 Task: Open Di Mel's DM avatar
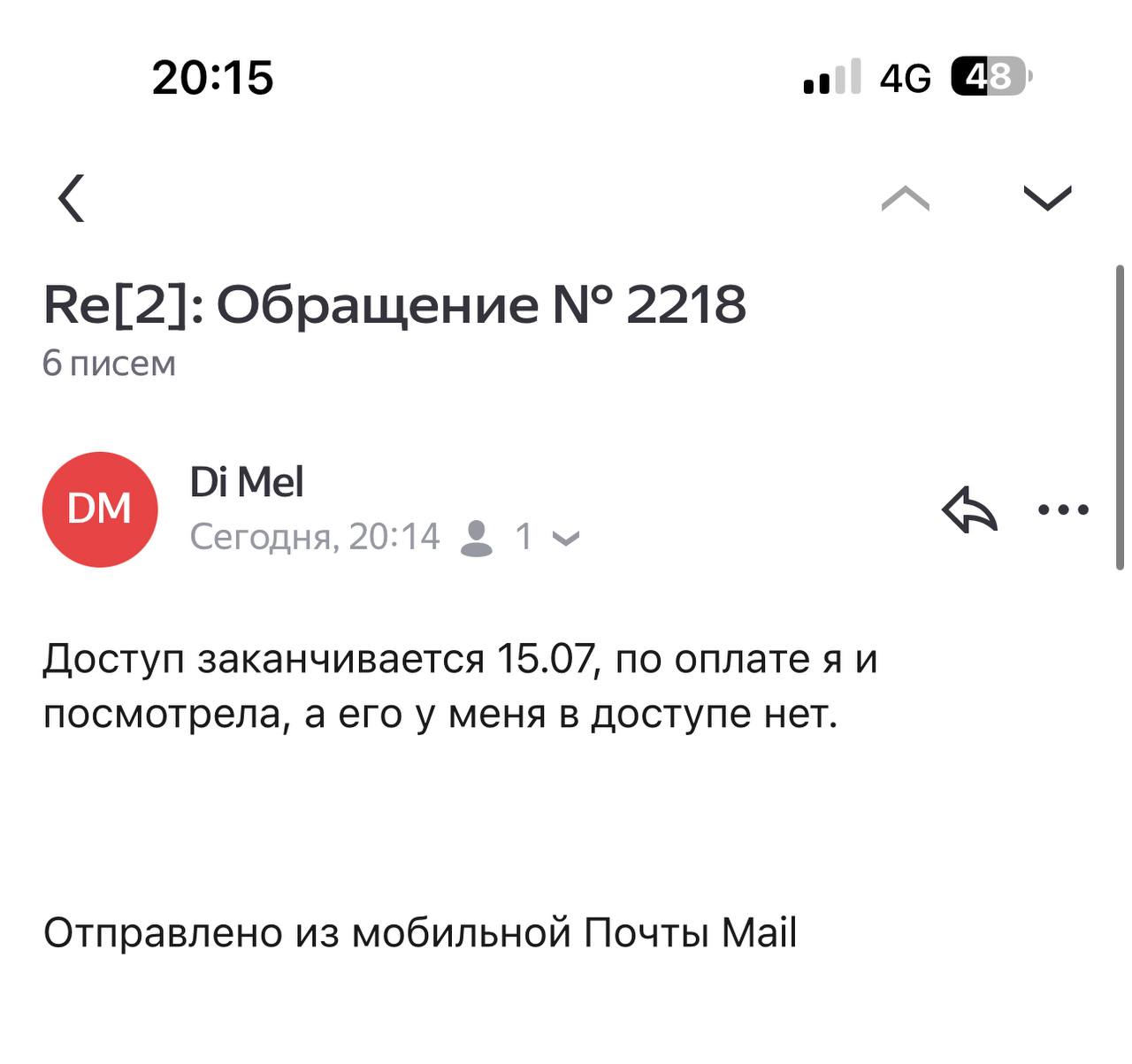100,509
